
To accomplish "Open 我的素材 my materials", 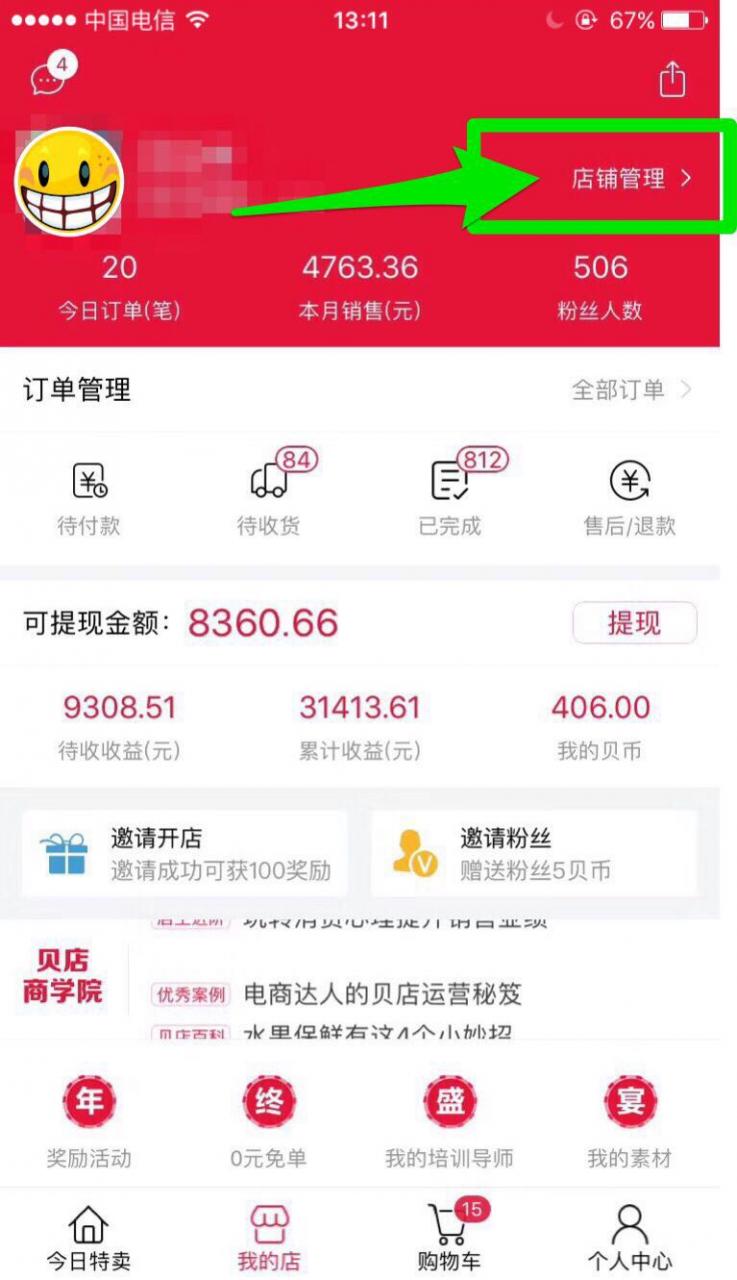I will pyautogui.click(x=629, y=1121).
